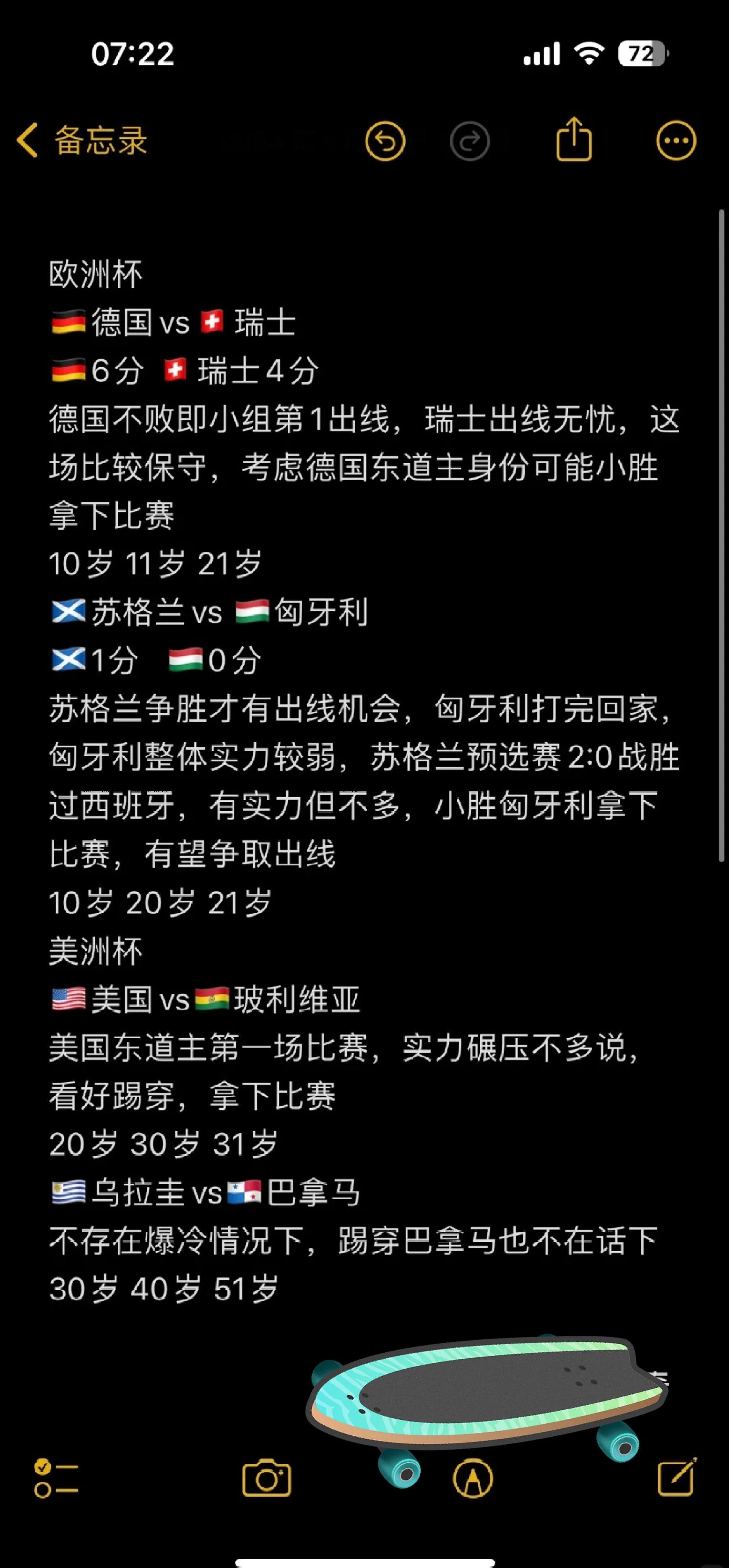The width and height of the screenshot is (729, 1568).
Task: Tap the redo arrow icon
Action: 470,140
